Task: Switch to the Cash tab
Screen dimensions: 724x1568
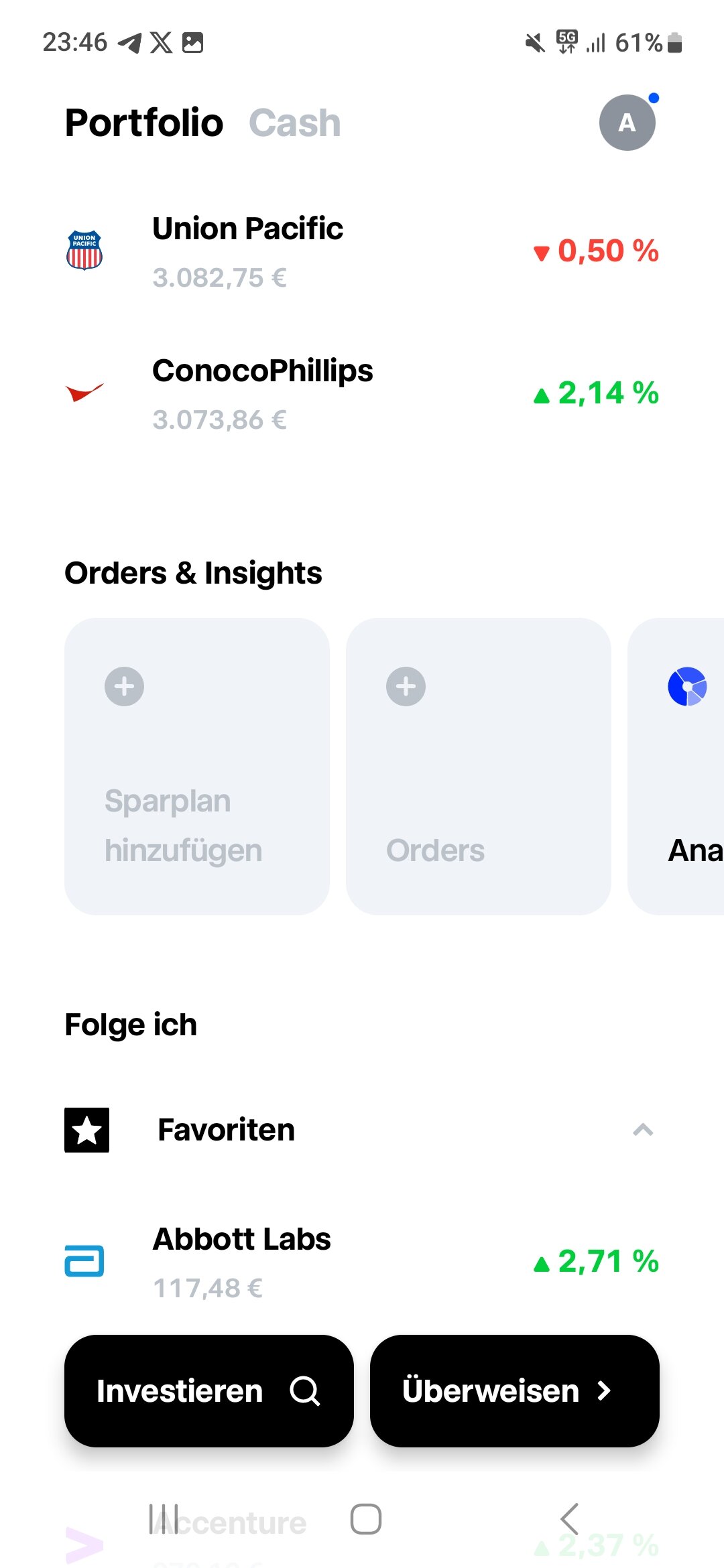Action: 294,123
